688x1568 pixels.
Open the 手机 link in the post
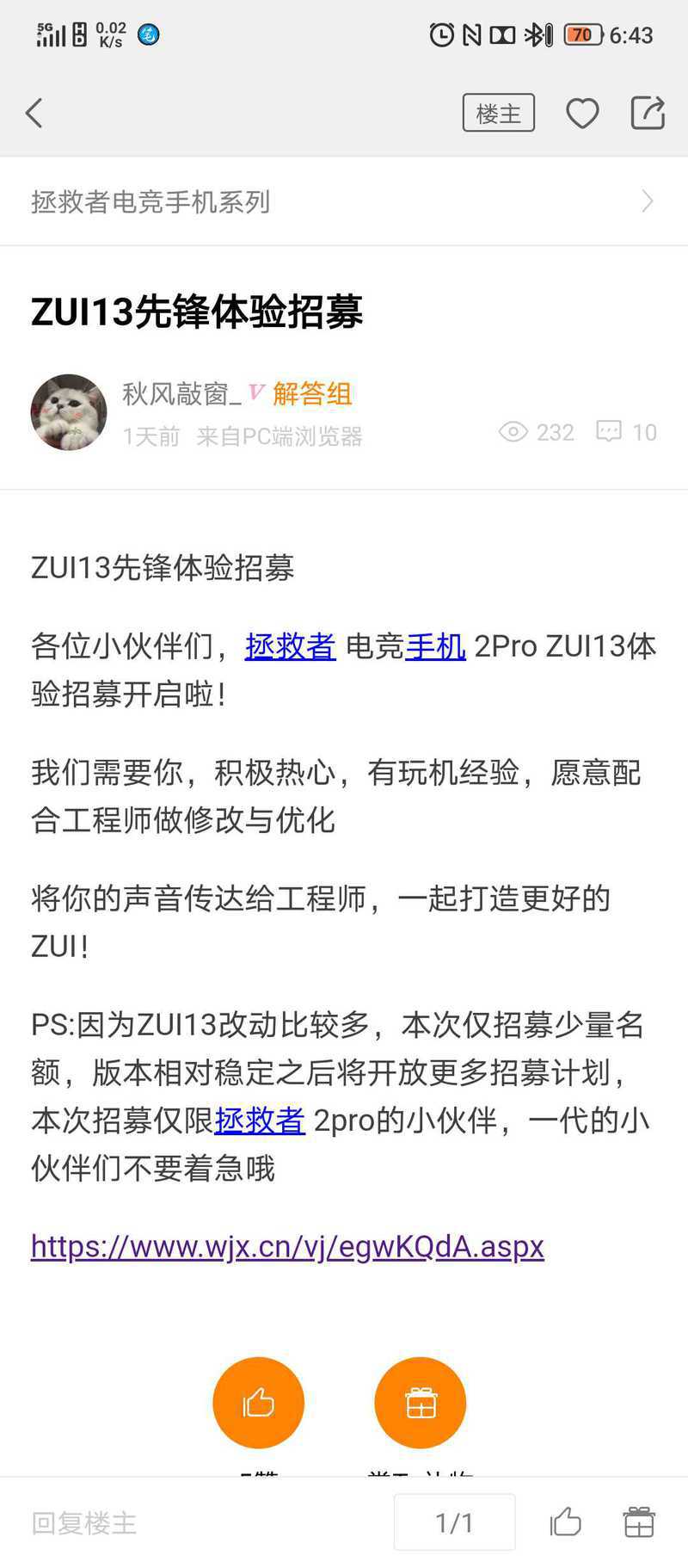(x=435, y=645)
